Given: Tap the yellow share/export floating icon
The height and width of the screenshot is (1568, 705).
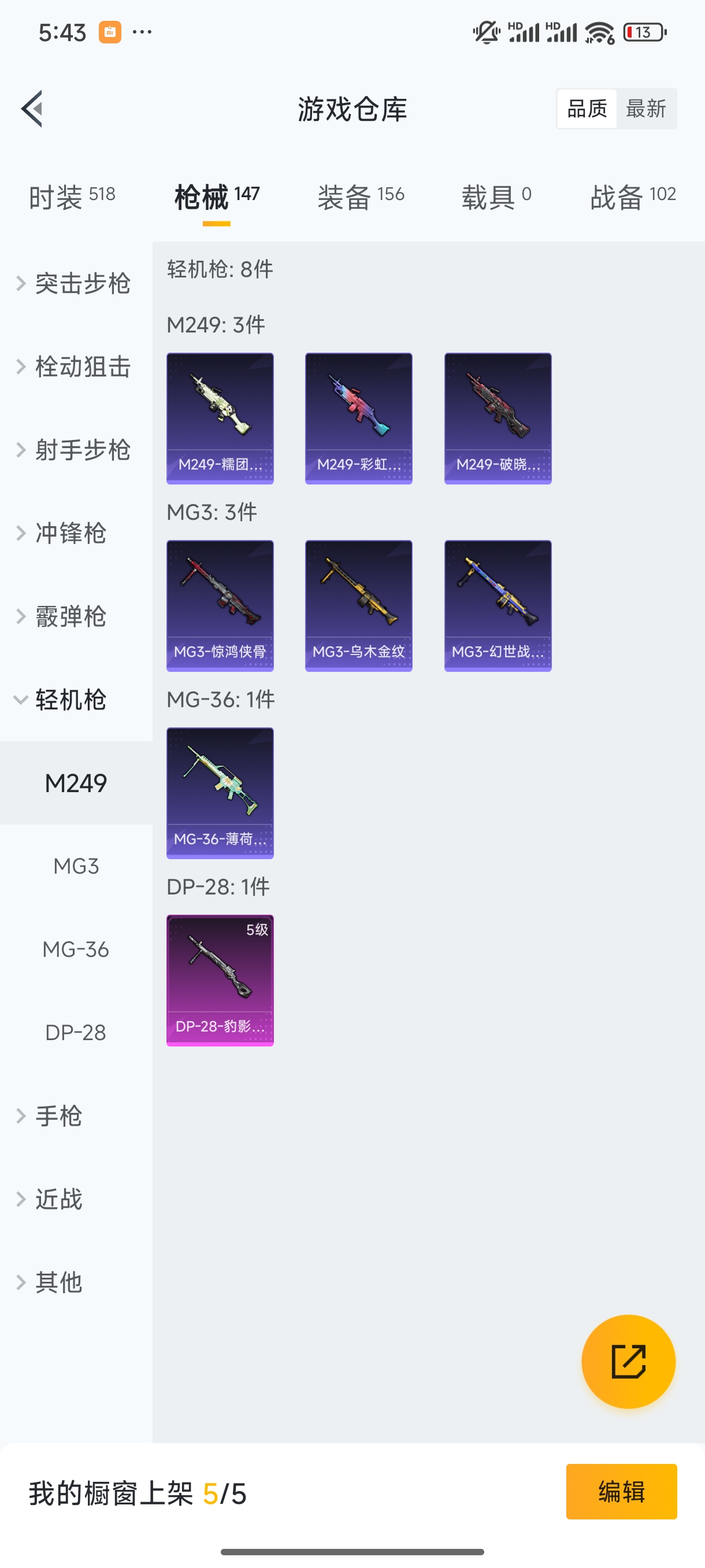Looking at the screenshot, I should click(629, 1362).
